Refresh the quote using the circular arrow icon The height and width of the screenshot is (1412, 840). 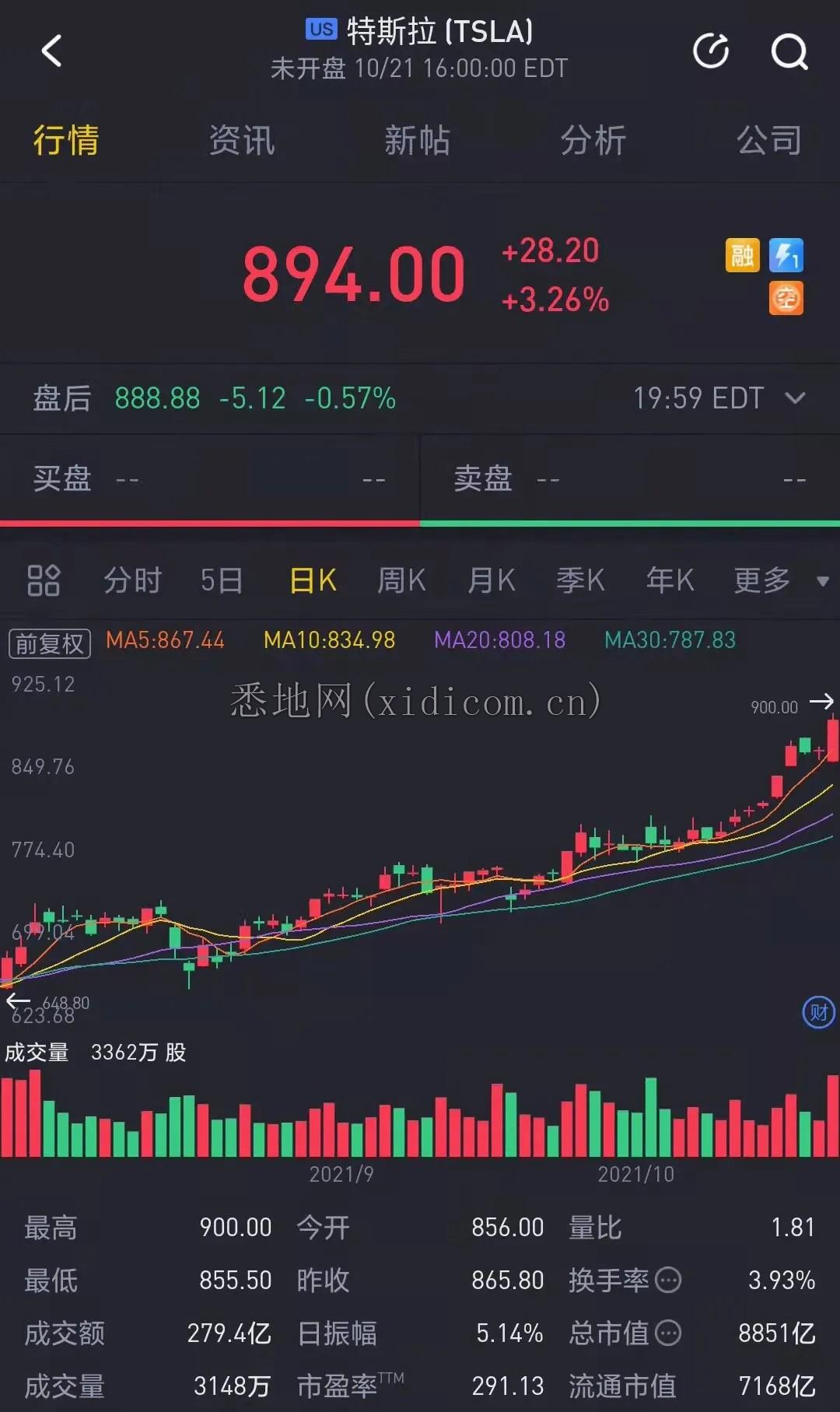pyautogui.click(x=710, y=52)
